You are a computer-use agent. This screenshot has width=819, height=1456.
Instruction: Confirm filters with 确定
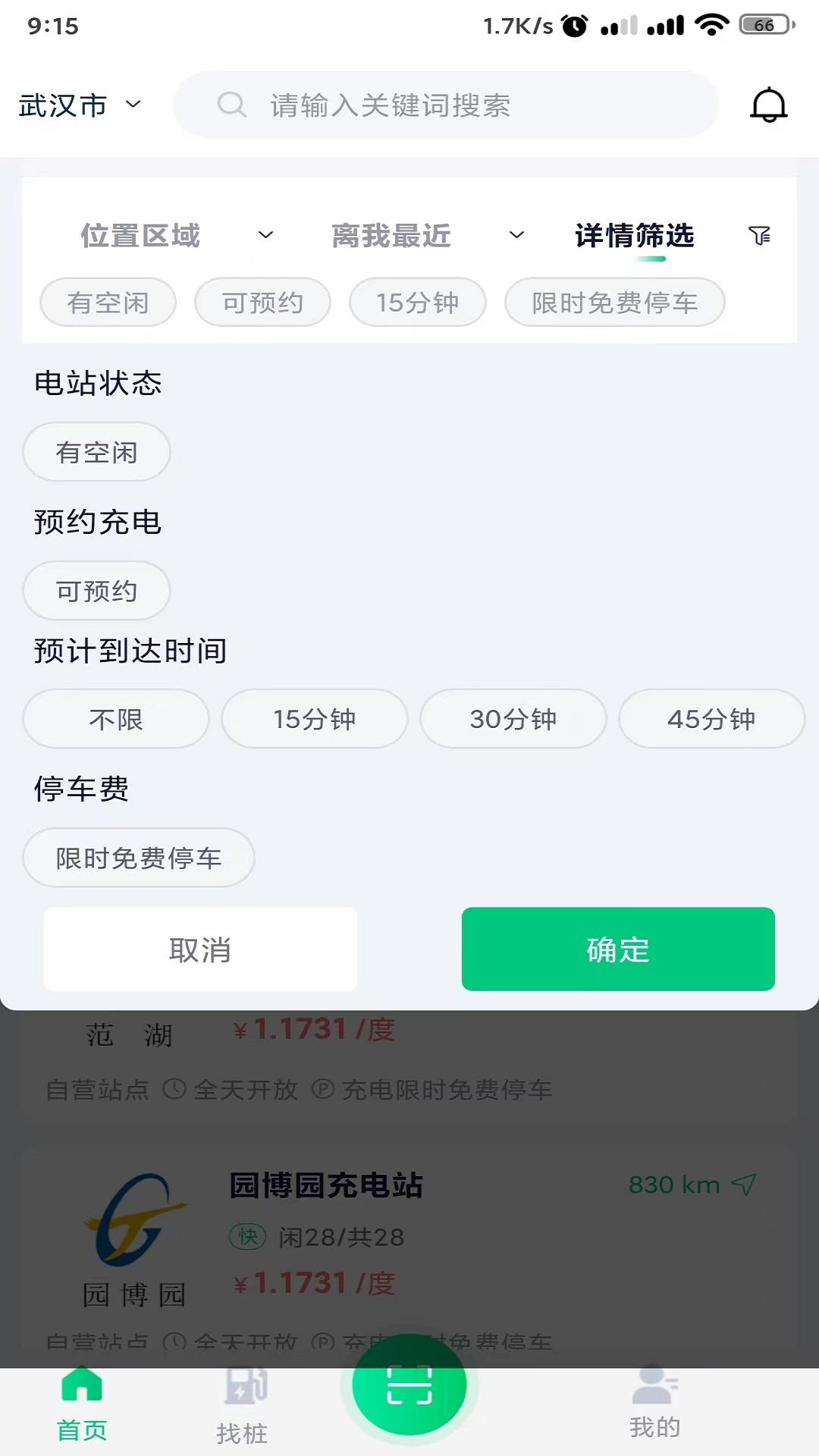coord(618,949)
